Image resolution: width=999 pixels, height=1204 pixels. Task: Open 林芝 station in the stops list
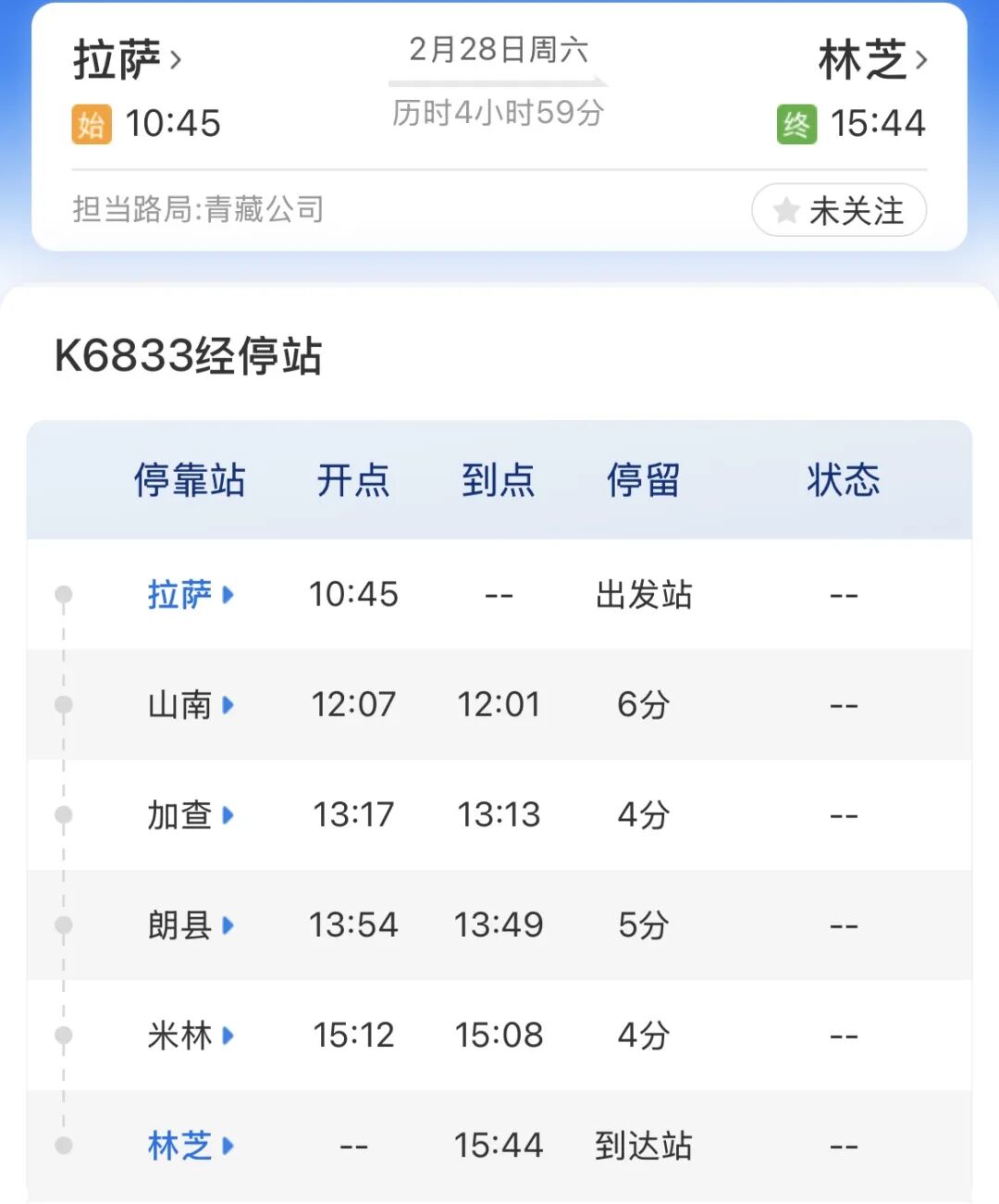tap(190, 1146)
